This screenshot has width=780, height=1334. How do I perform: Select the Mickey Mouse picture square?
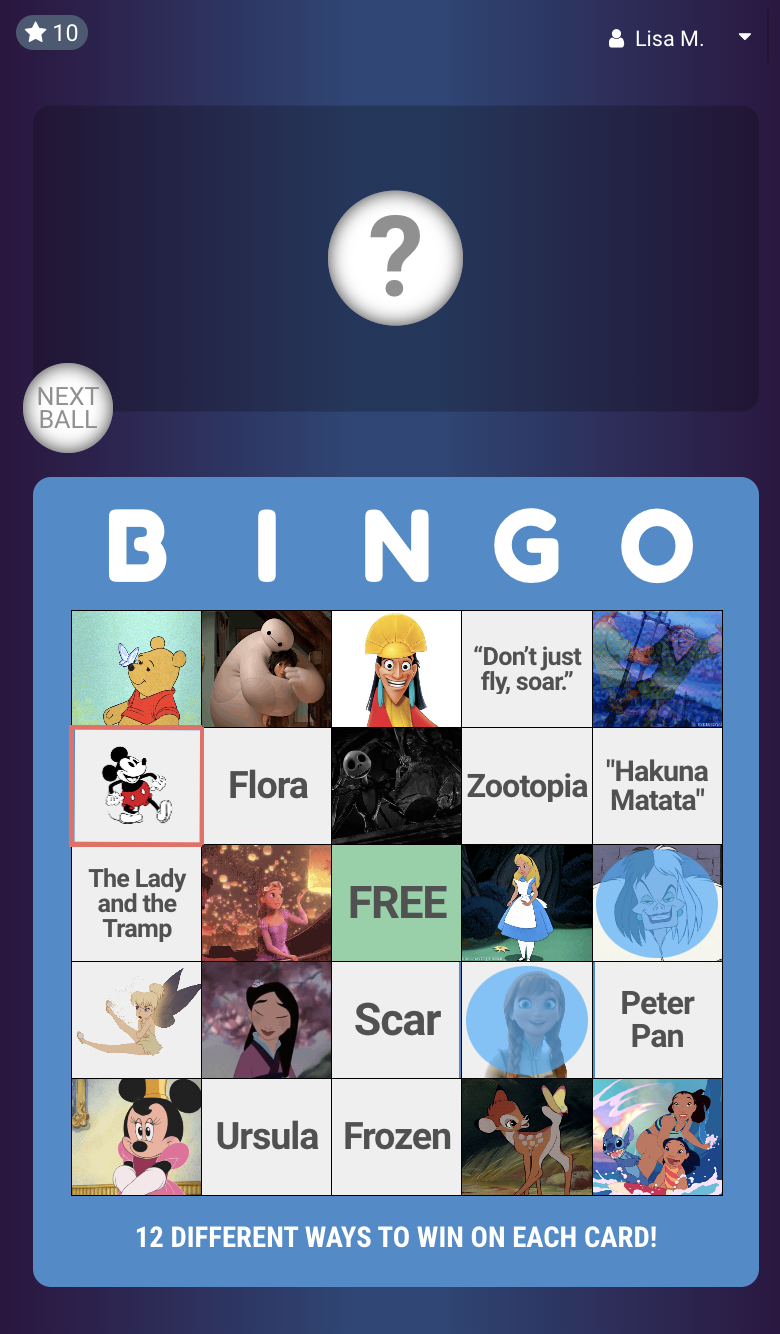pyautogui.click(x=137, y=786)
